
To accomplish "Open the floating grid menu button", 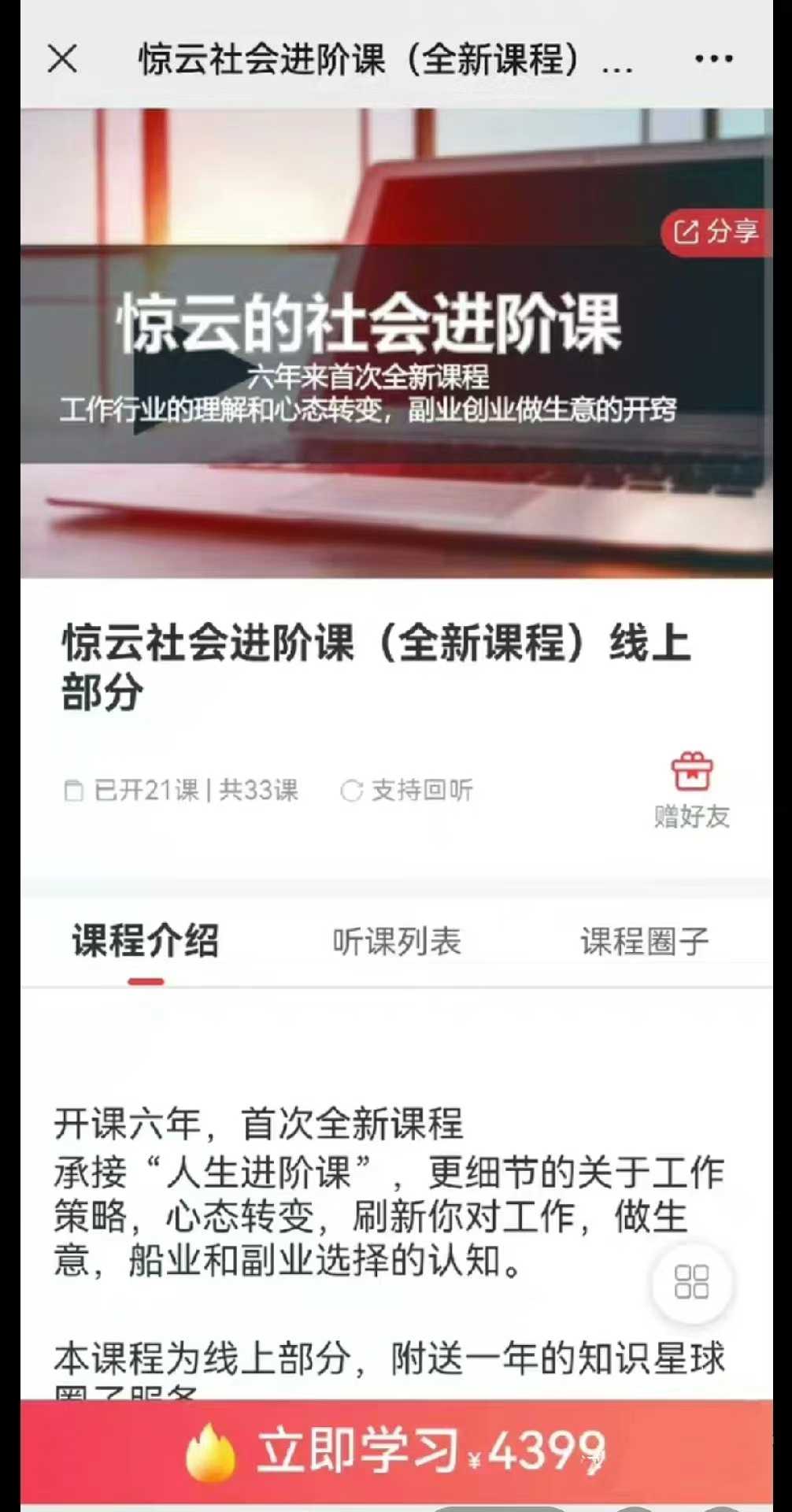I will 692,1282.
